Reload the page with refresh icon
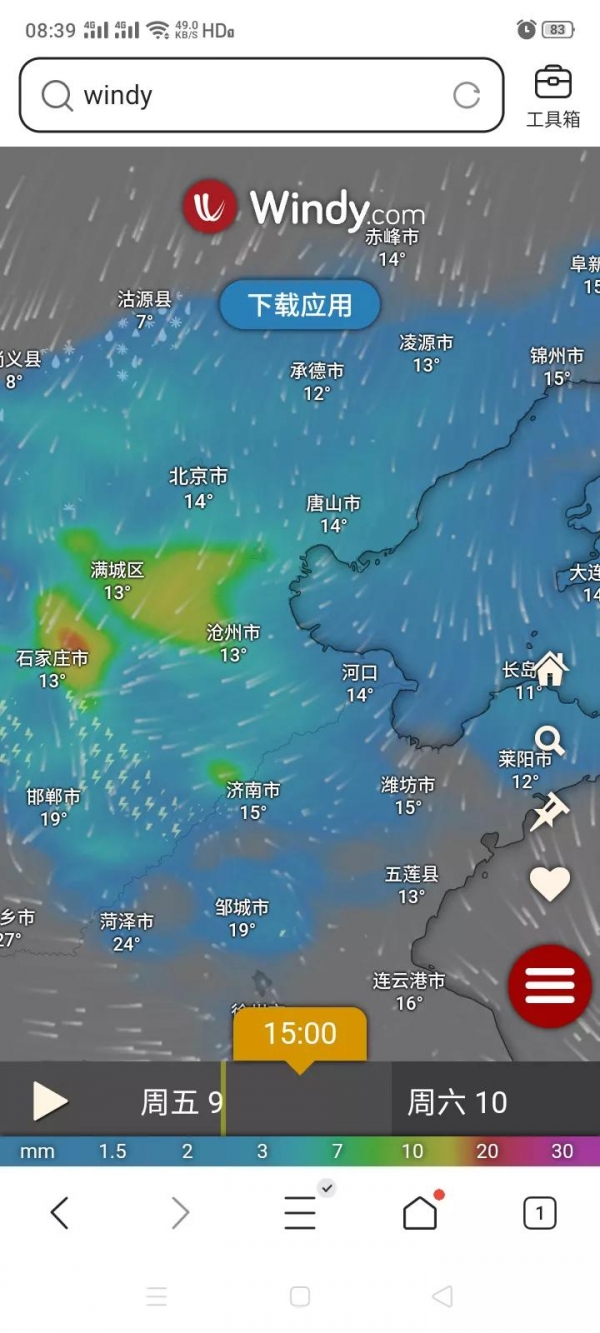This screenshot has width=600, height=1333. pyautogui.click(x=467, y=96)
